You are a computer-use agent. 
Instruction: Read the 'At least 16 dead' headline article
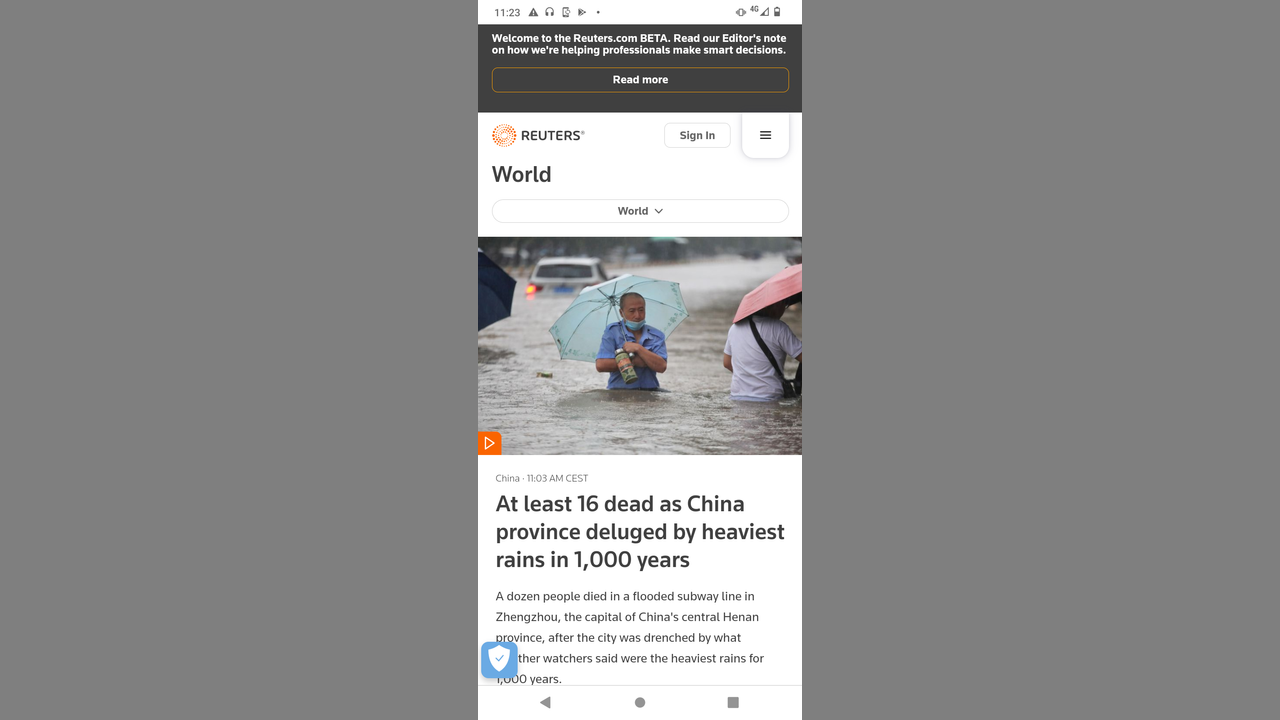click(640, 531)
